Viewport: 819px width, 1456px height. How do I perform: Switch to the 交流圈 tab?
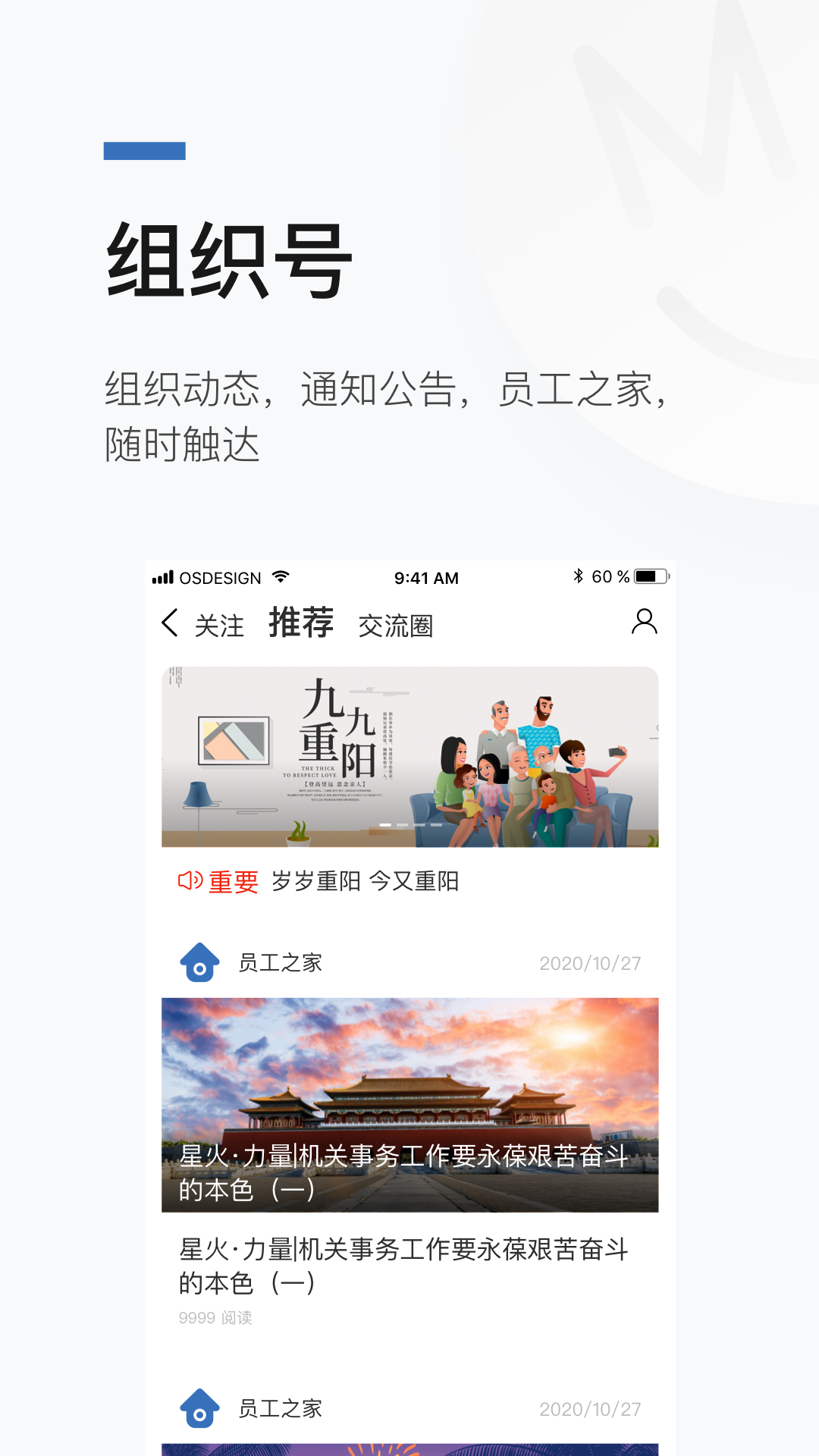coord(397,625)
